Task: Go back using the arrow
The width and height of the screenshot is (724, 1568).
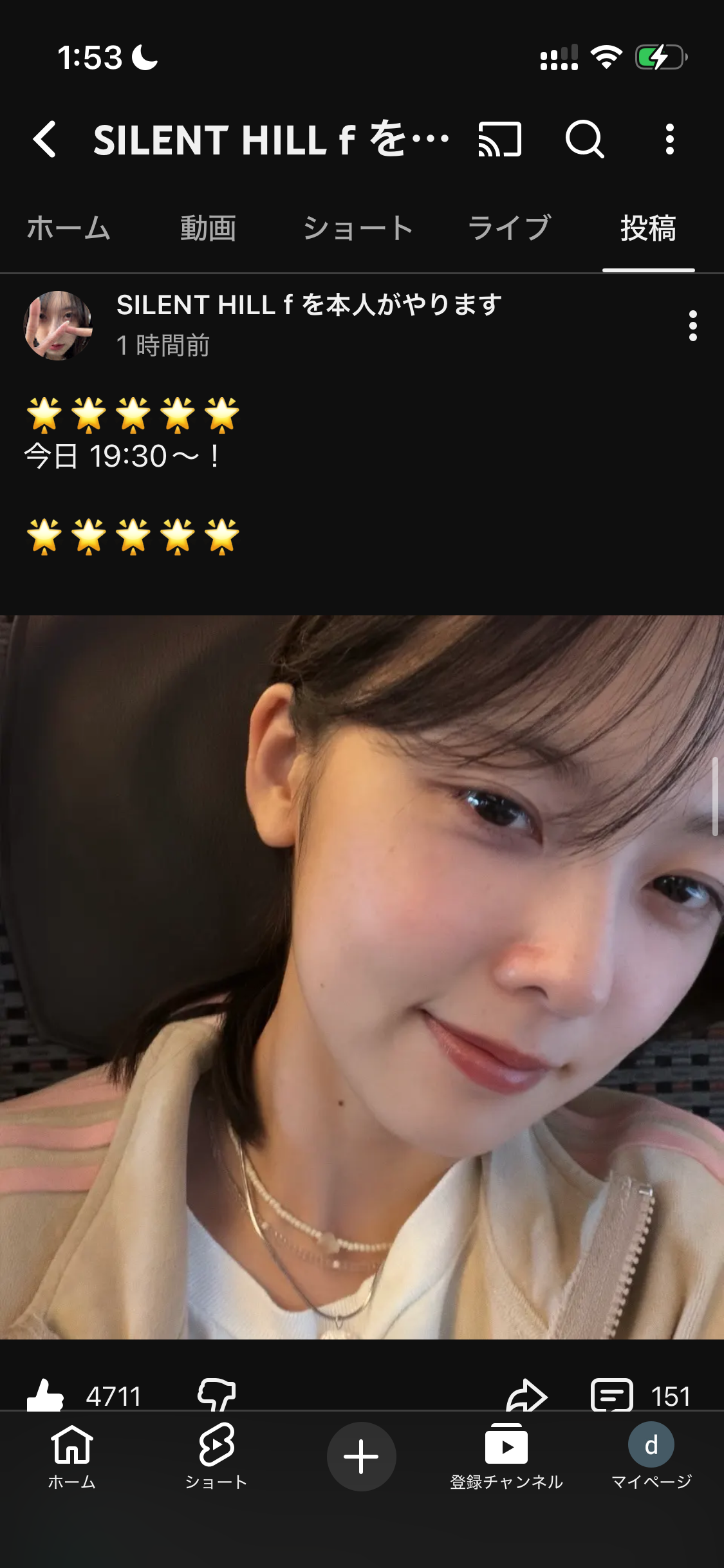Action: coord(45,139)
